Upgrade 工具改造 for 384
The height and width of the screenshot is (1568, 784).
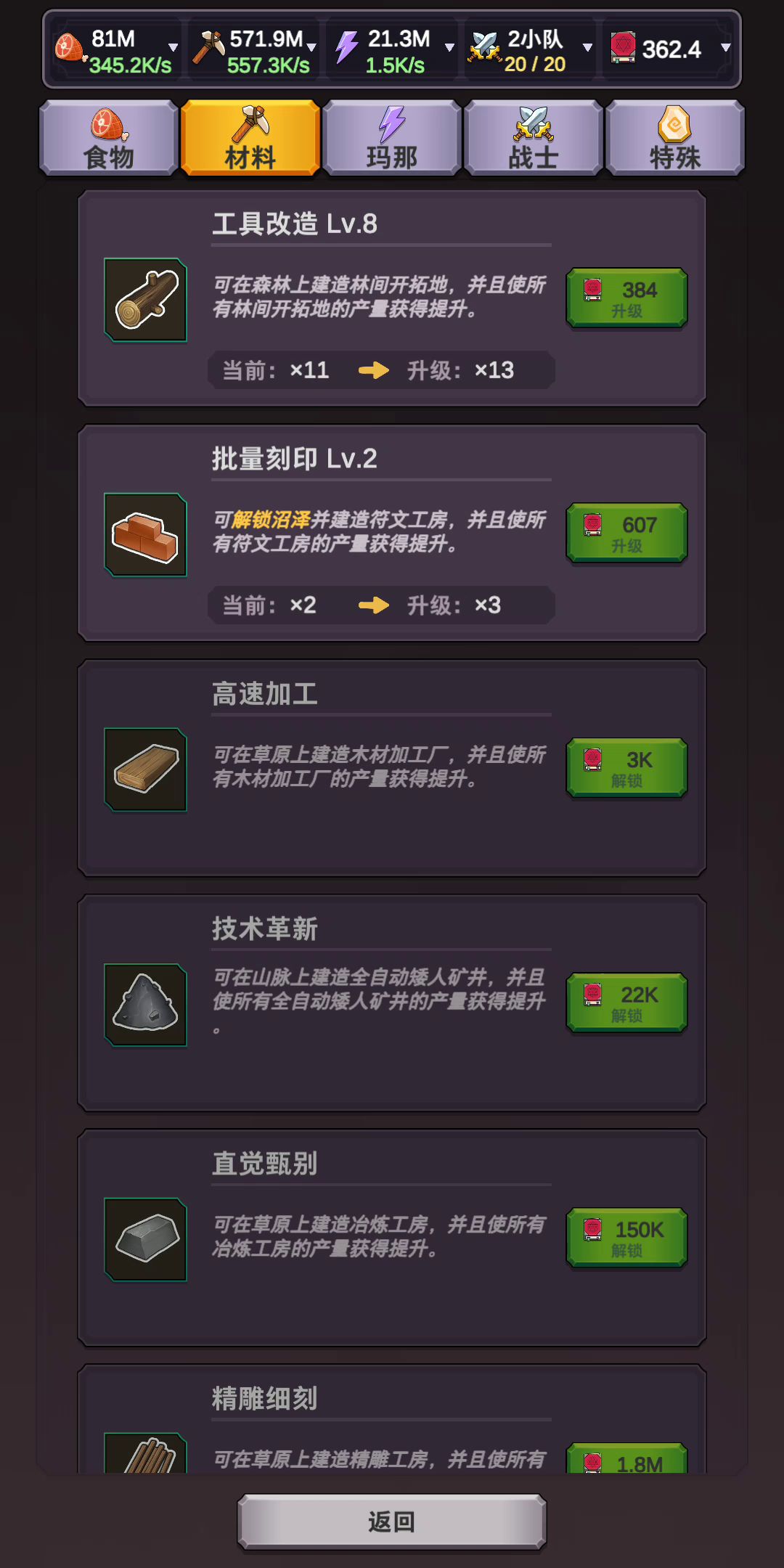pyautogui.click(x=626, y=298)
